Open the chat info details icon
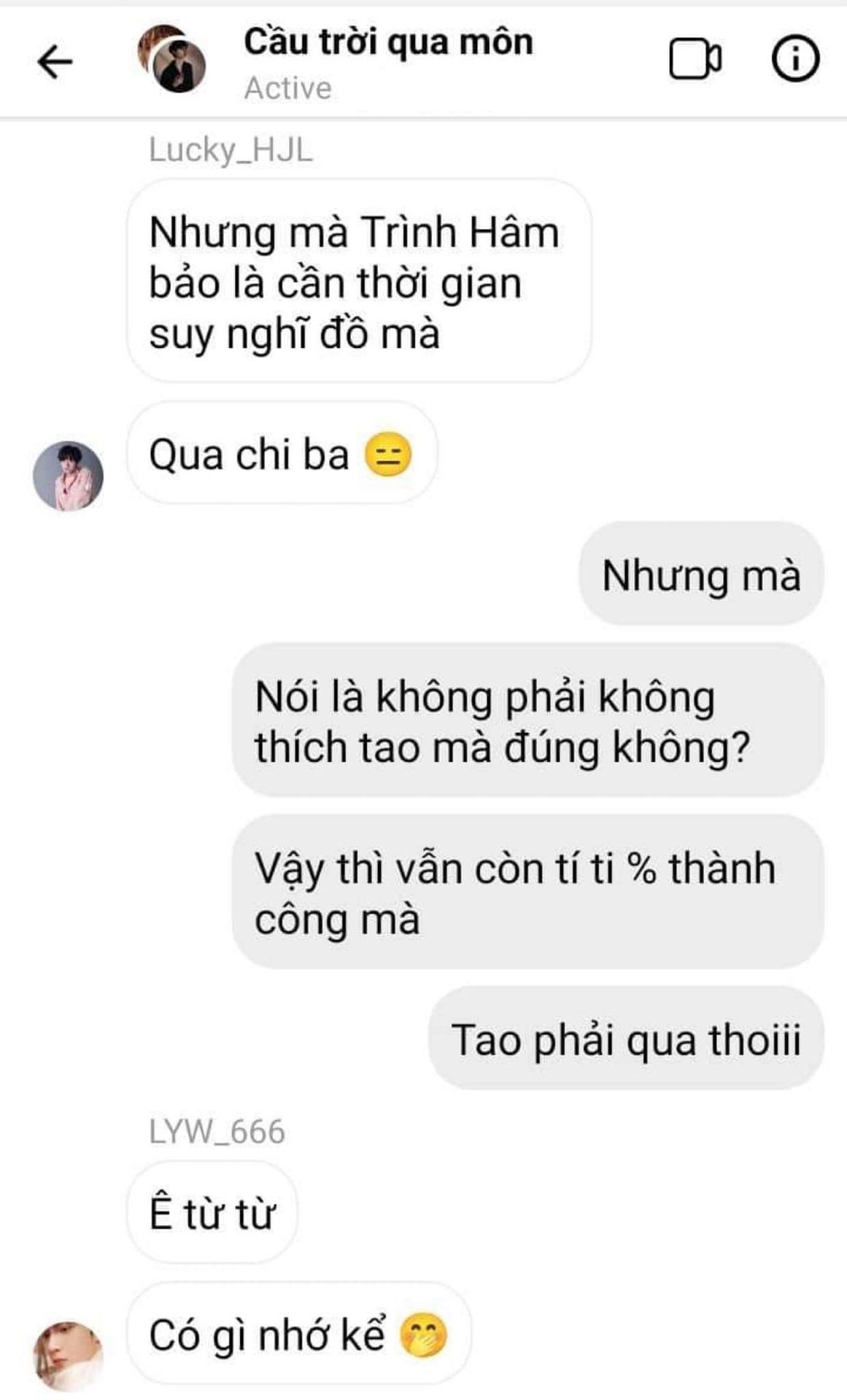 795,60
